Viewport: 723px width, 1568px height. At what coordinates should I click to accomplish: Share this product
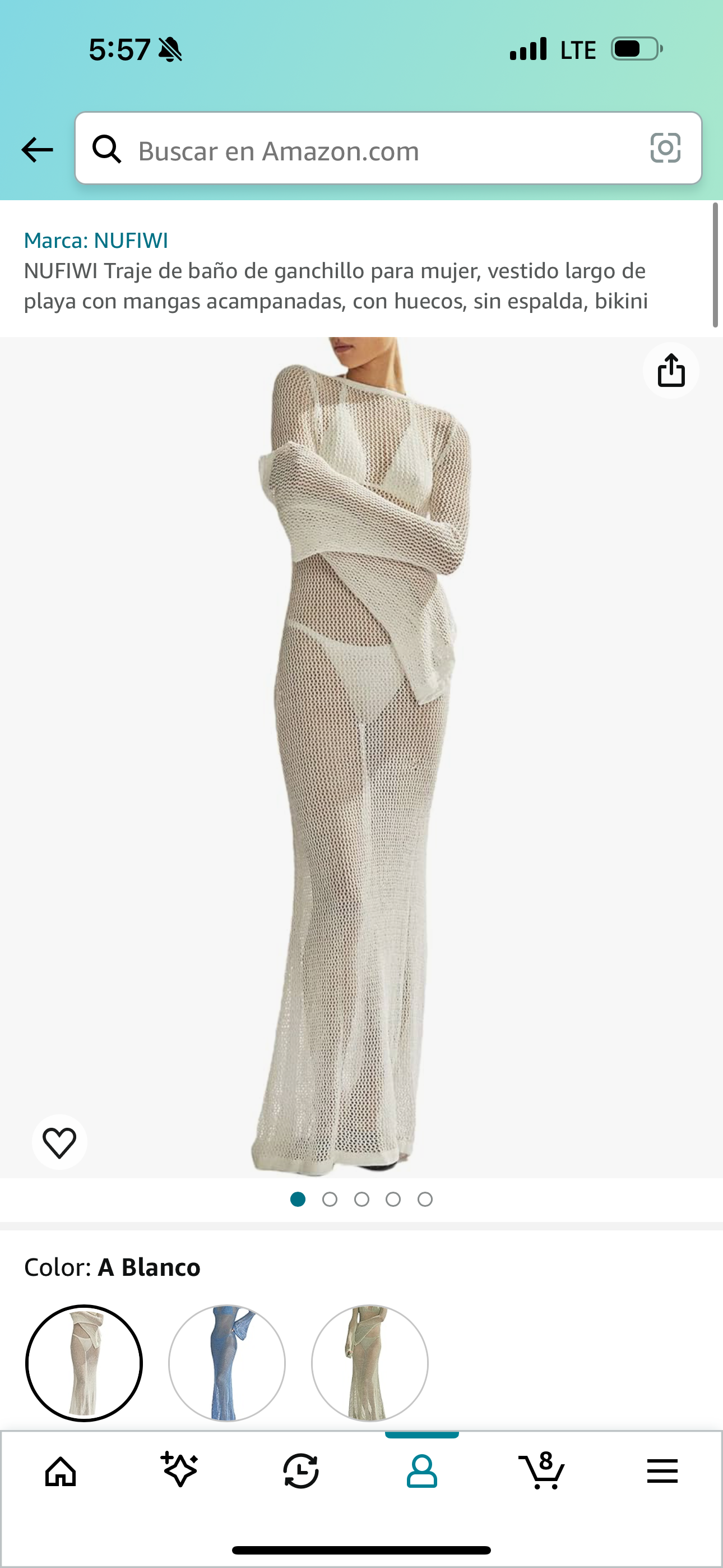tap(671, 370)
